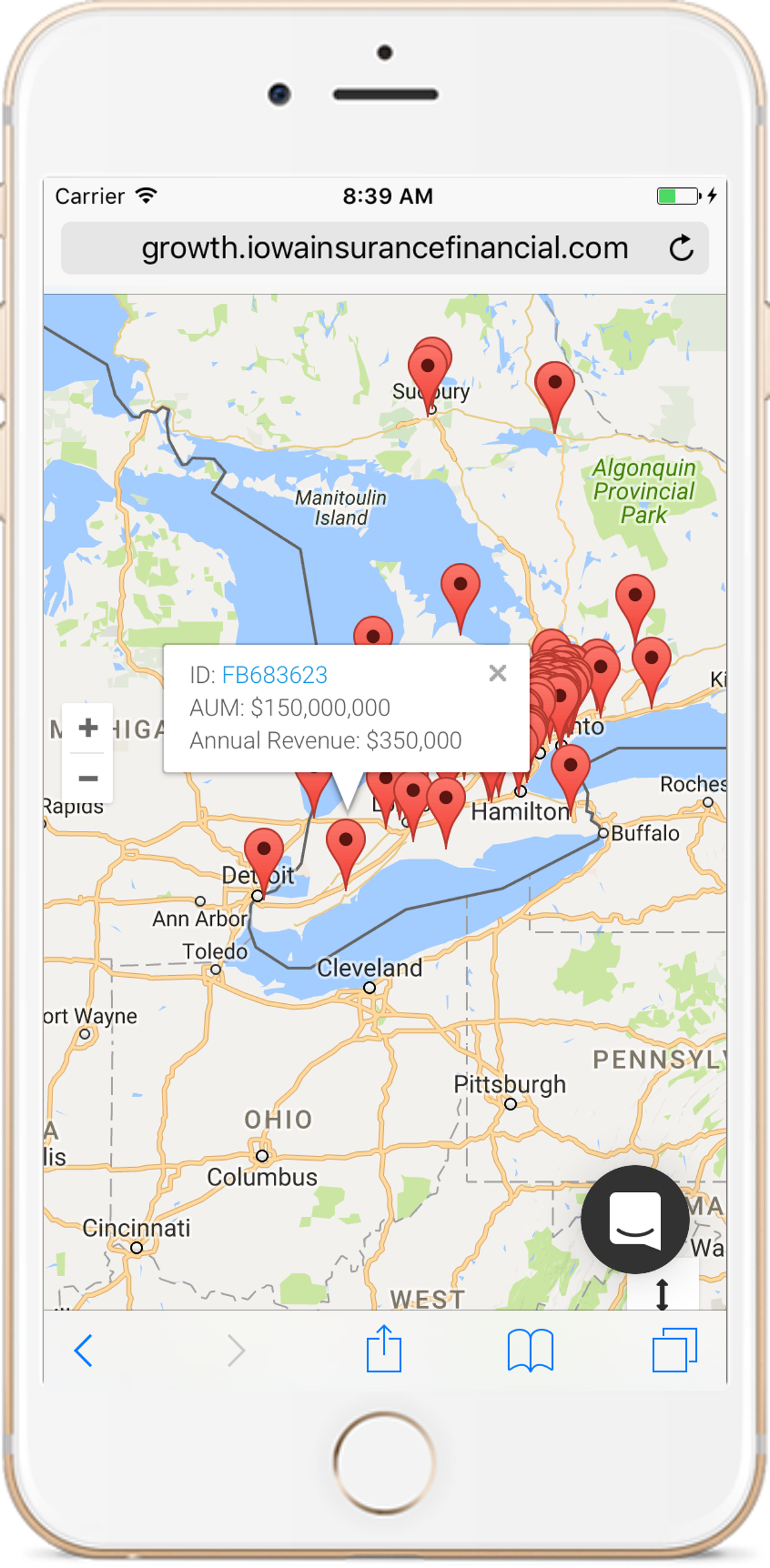The height and width of the screenshot is (1568, 770).
Task: Share this page
Action: point(383,1349)
